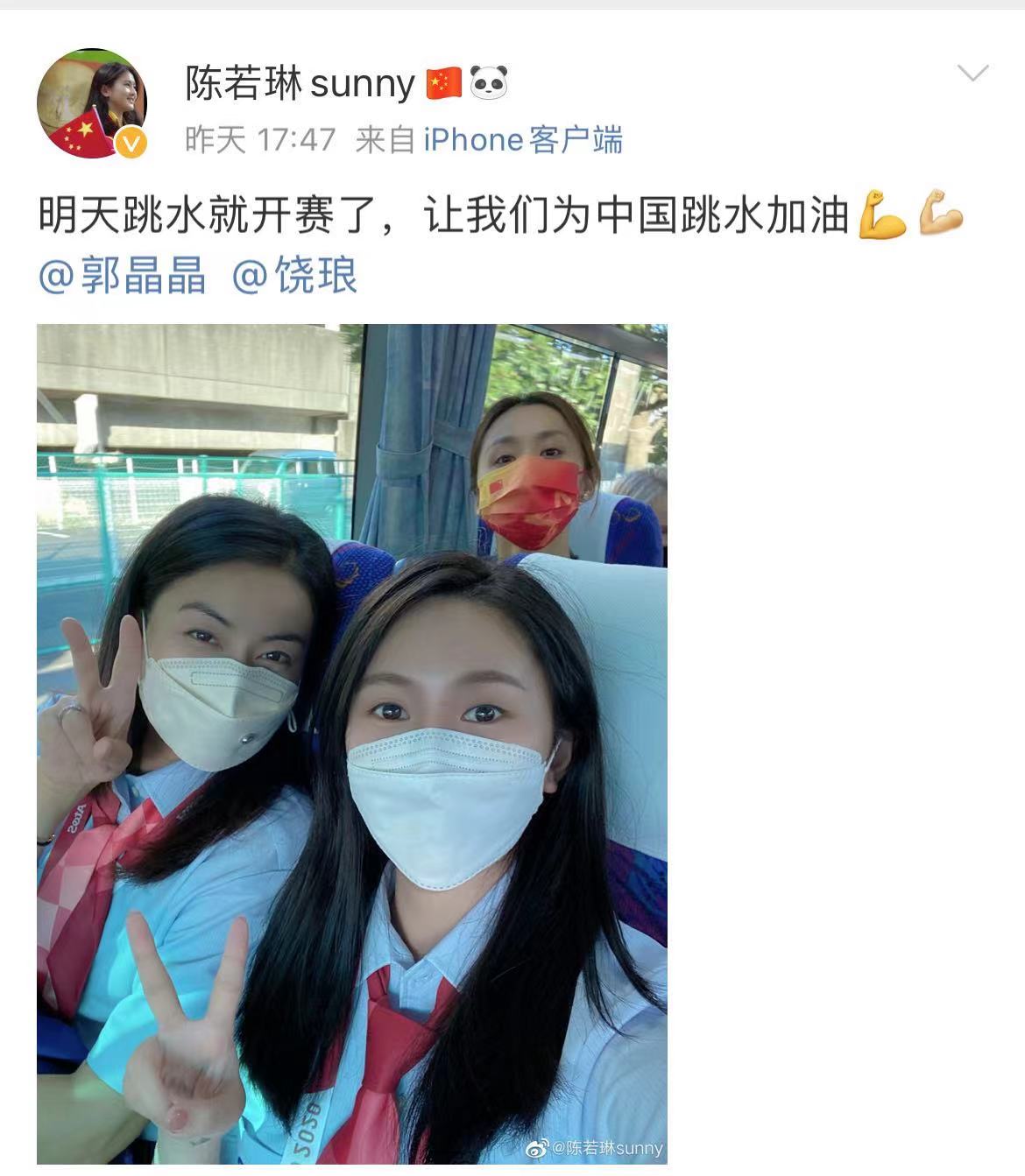Open the username 陈若琳sunny
1025x1176 pixels.
300,84
